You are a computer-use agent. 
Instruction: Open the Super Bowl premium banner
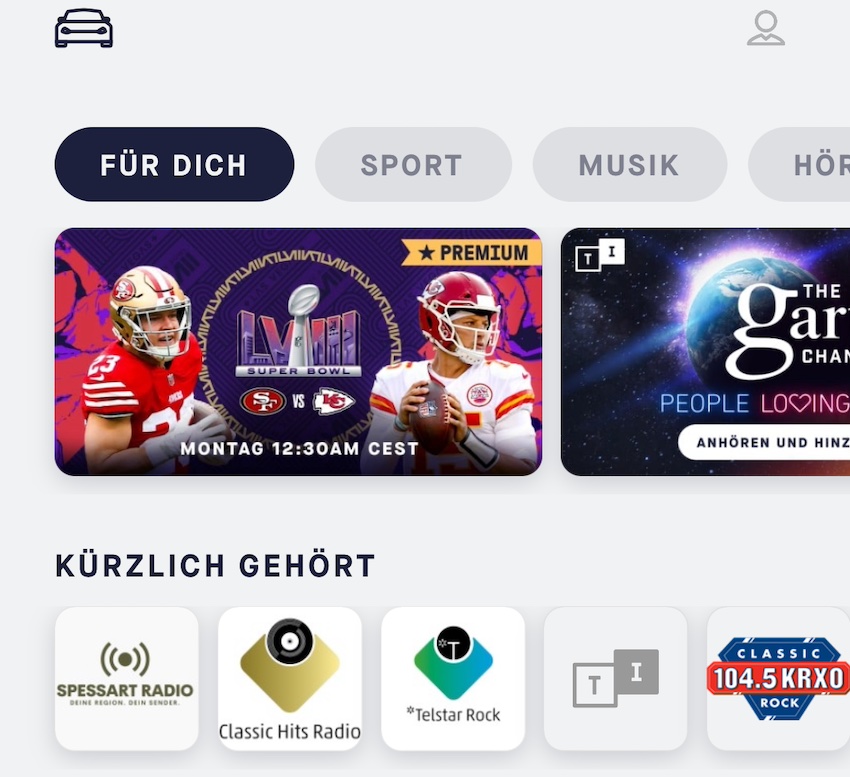[x=298, y=352]
